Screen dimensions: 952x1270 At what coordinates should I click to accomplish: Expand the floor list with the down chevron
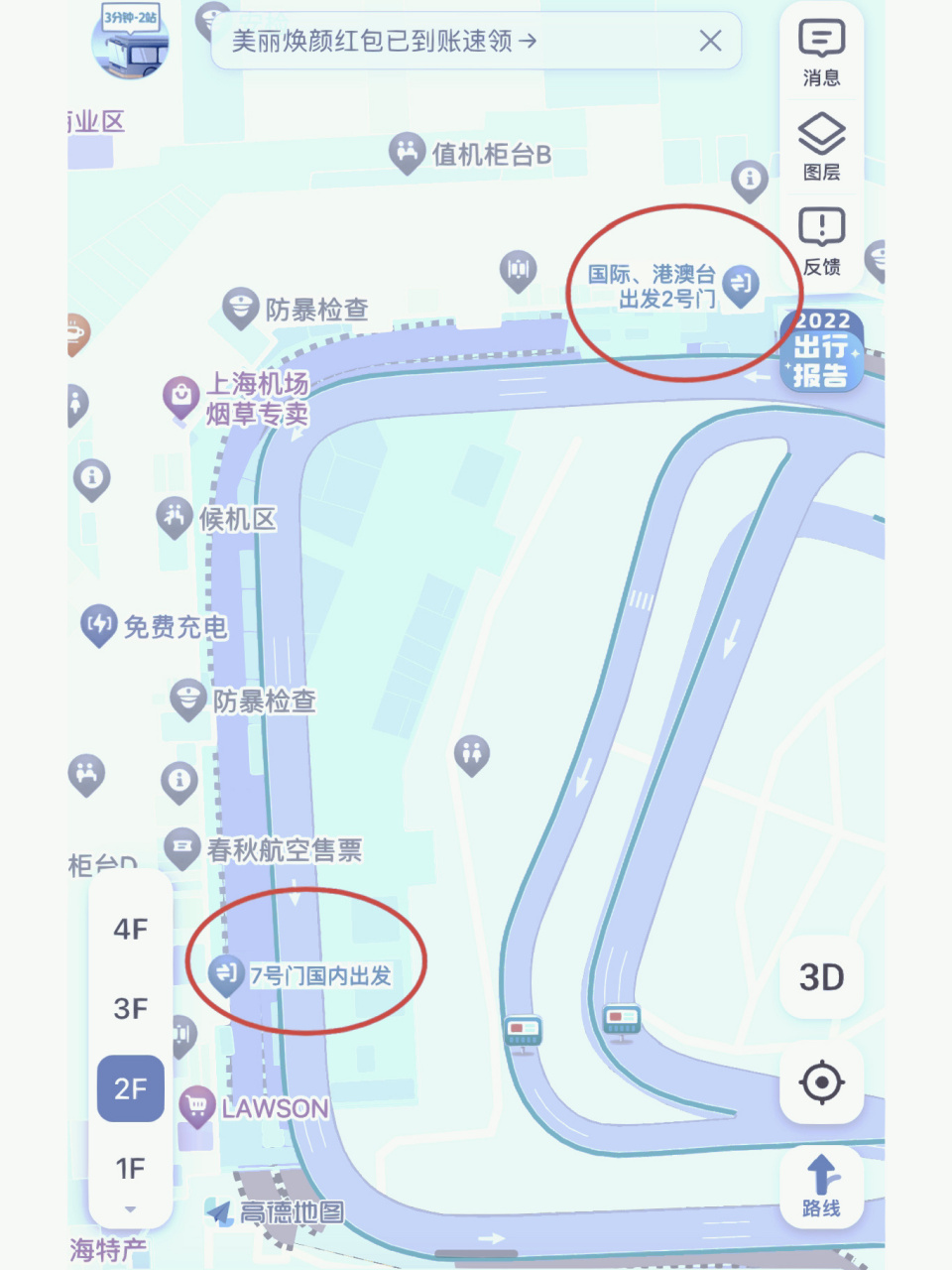pyautogui.click(x=130, y=1208)
